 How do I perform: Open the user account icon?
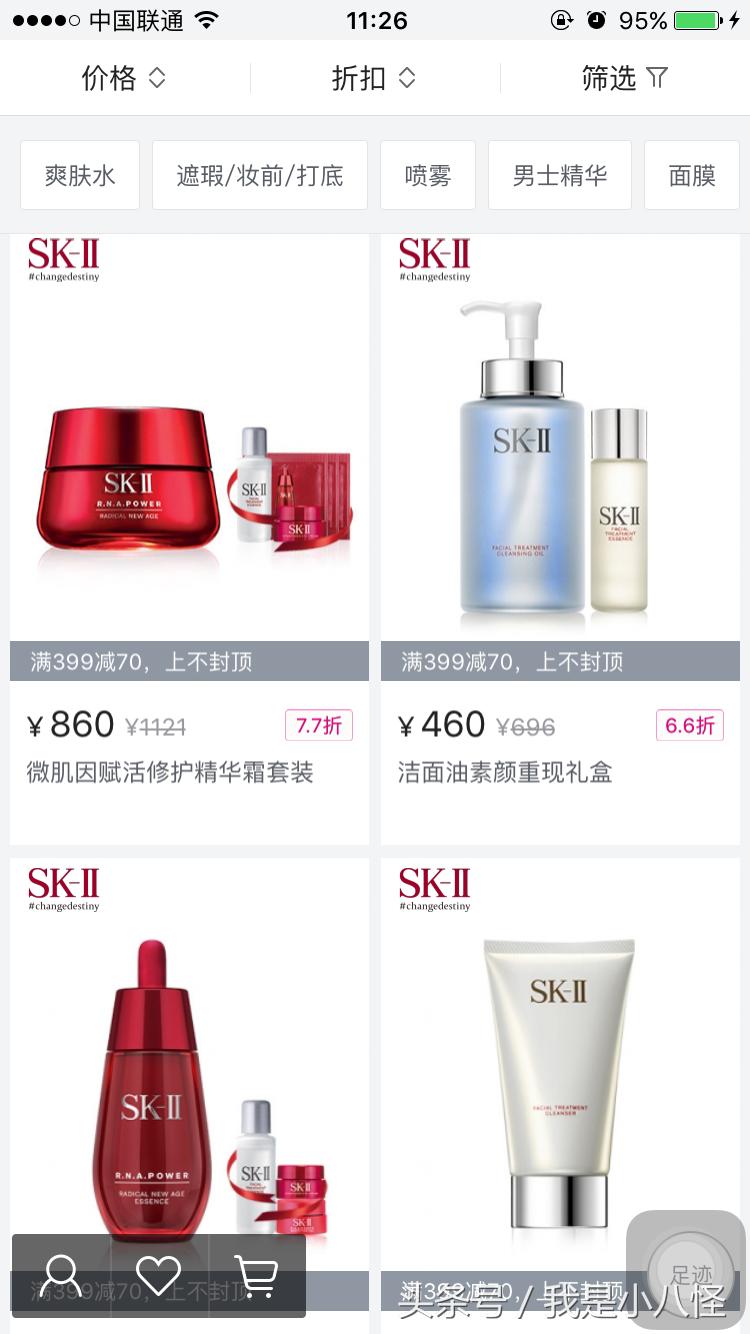[x=61, y=1275]
